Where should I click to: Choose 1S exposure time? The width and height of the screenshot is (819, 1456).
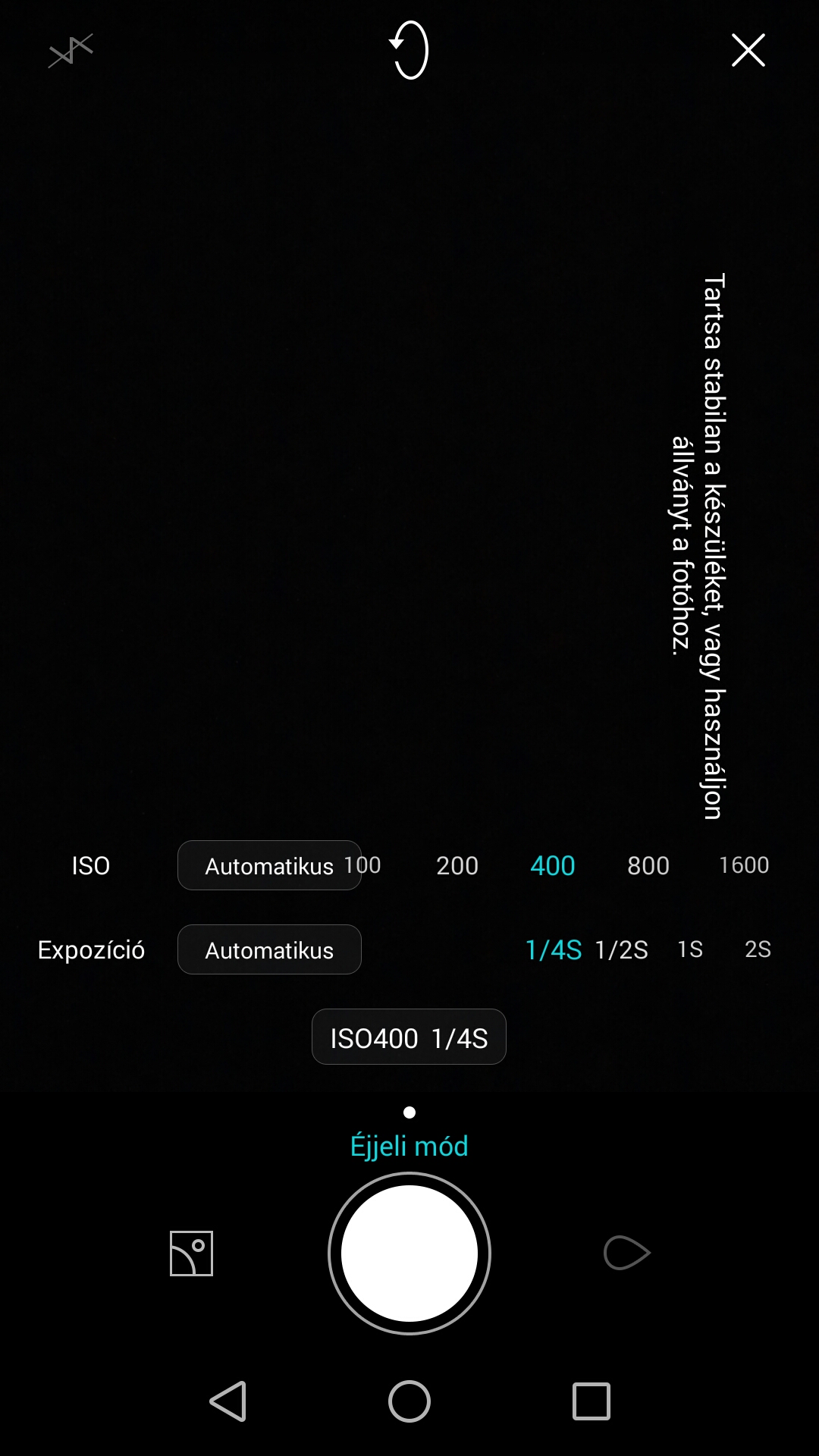[x=690, y=949]
